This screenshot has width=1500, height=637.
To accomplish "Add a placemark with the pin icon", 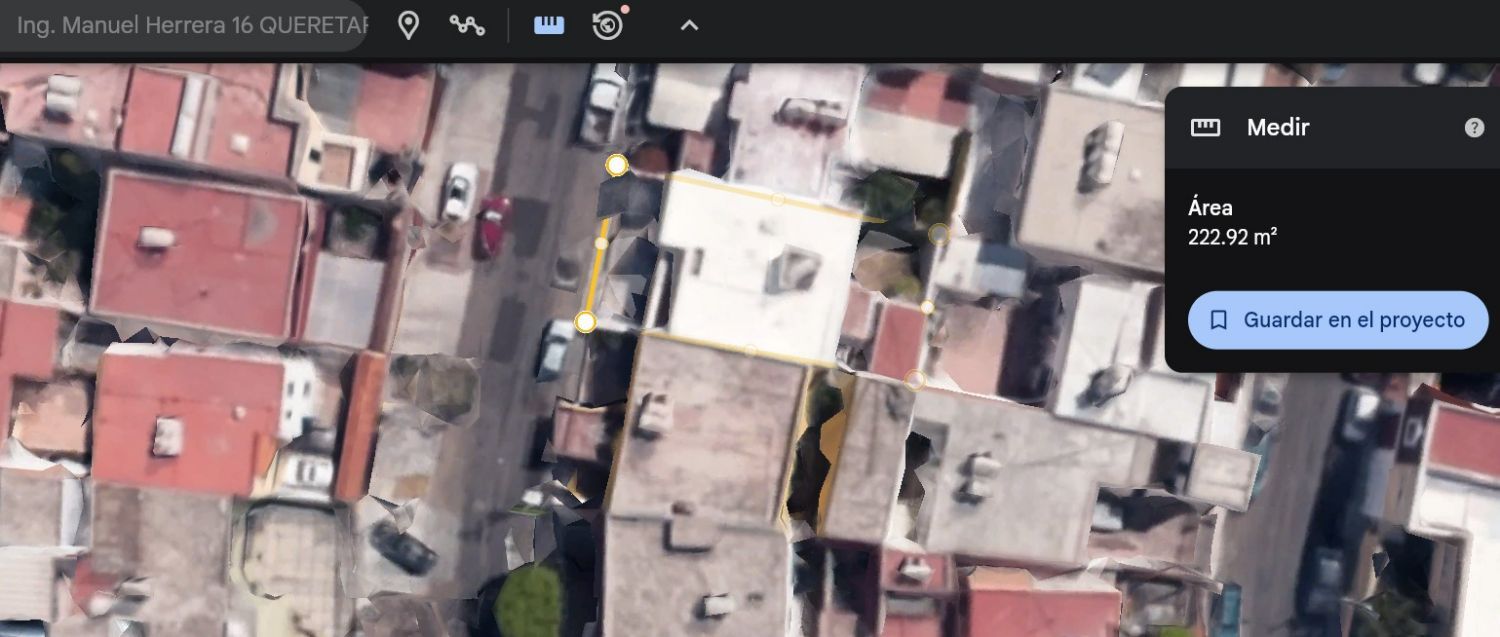I will click(408, 26).
